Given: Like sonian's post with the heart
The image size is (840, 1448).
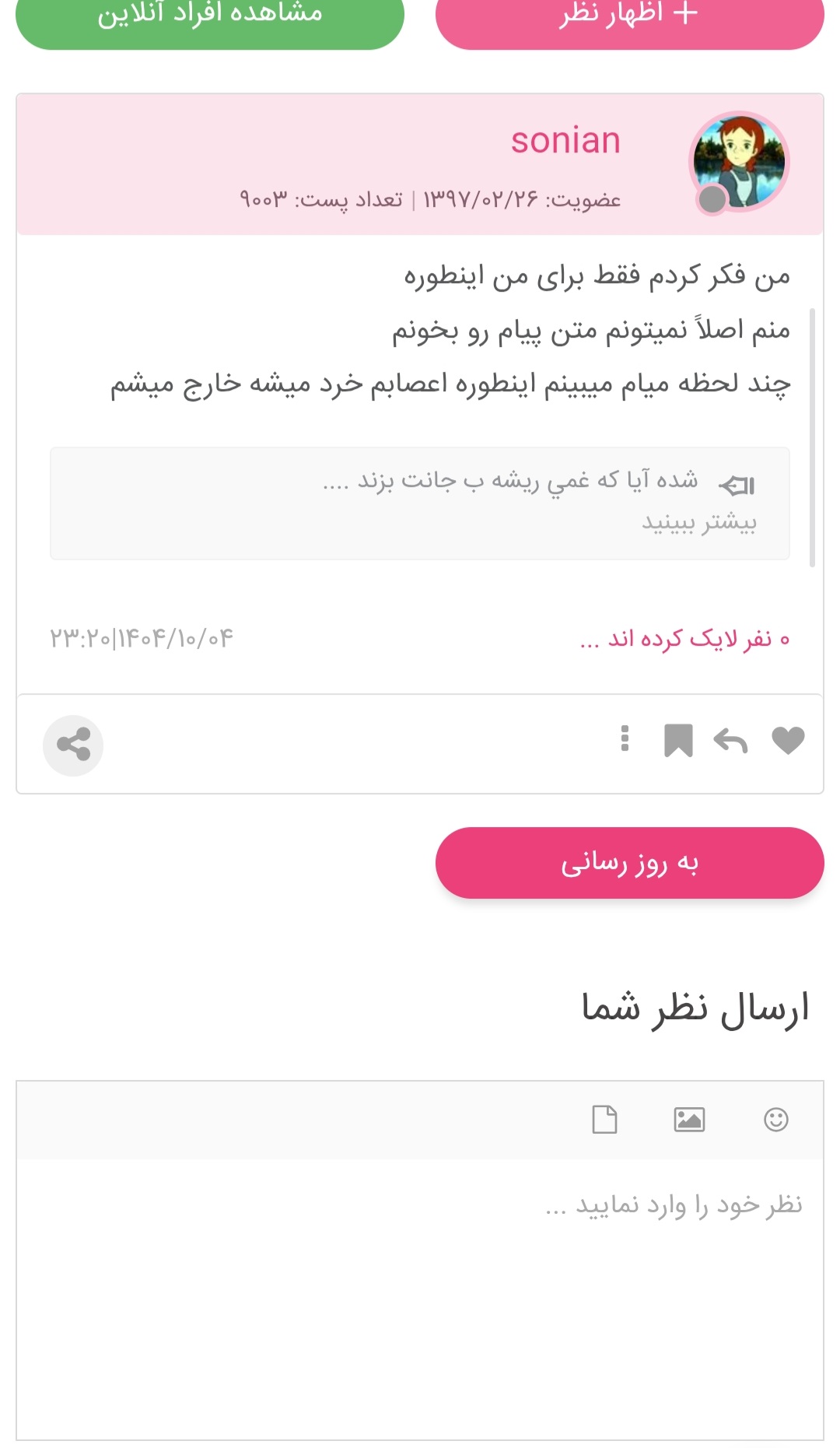Looking at the screenshot, I should (787, 741).
